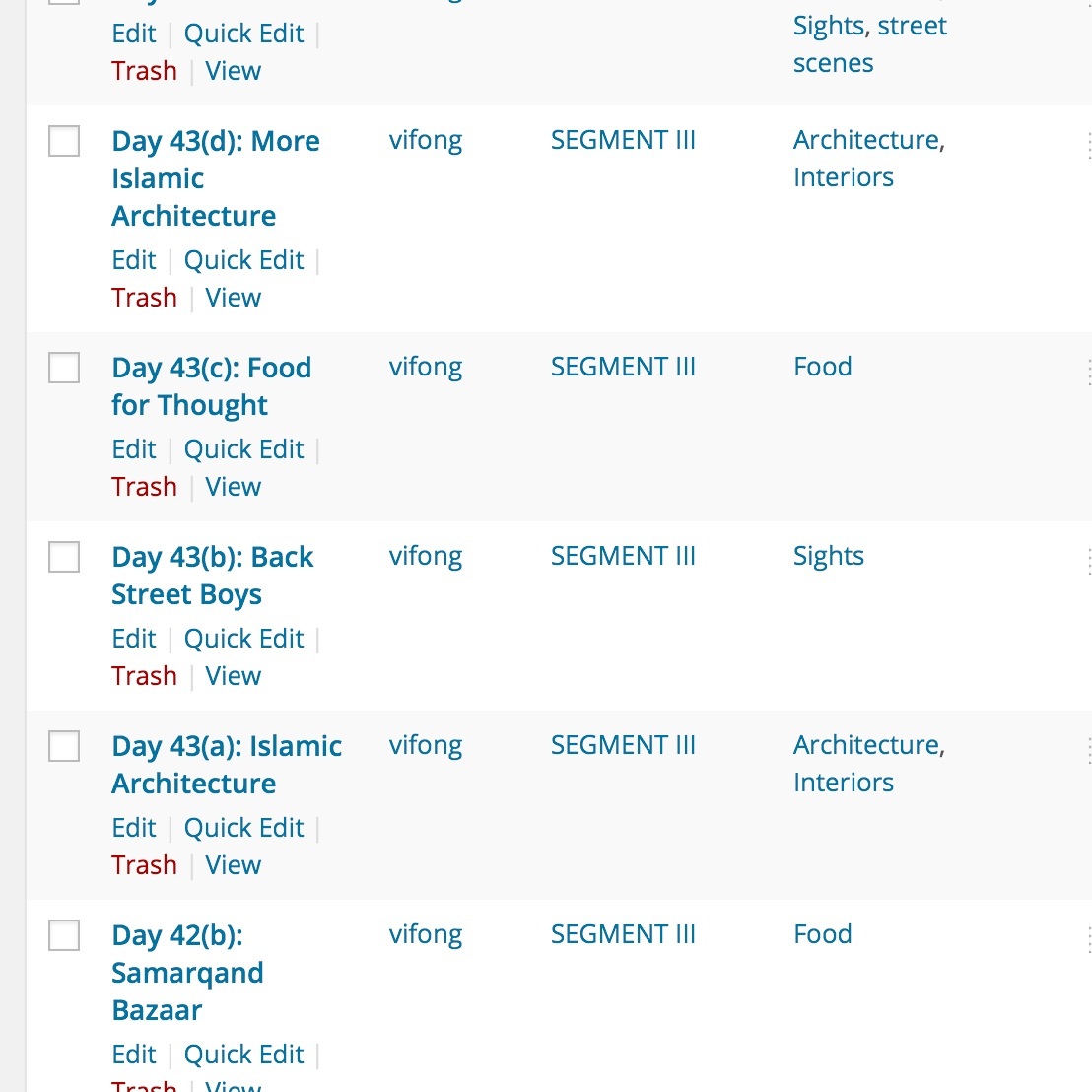Check the box for Day 43(b) post

click(64, 557)
